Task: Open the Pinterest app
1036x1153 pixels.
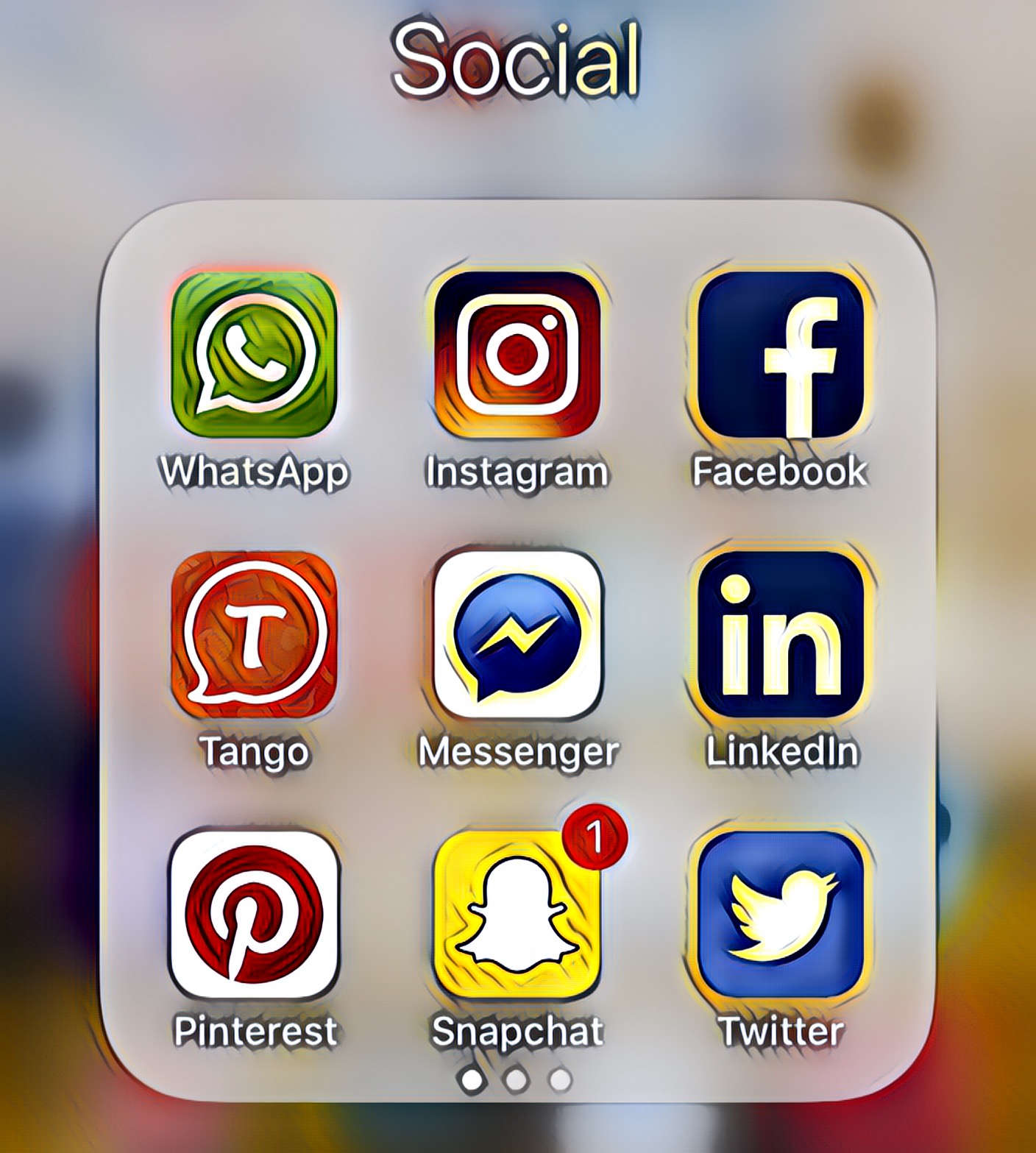Action: 254,914
